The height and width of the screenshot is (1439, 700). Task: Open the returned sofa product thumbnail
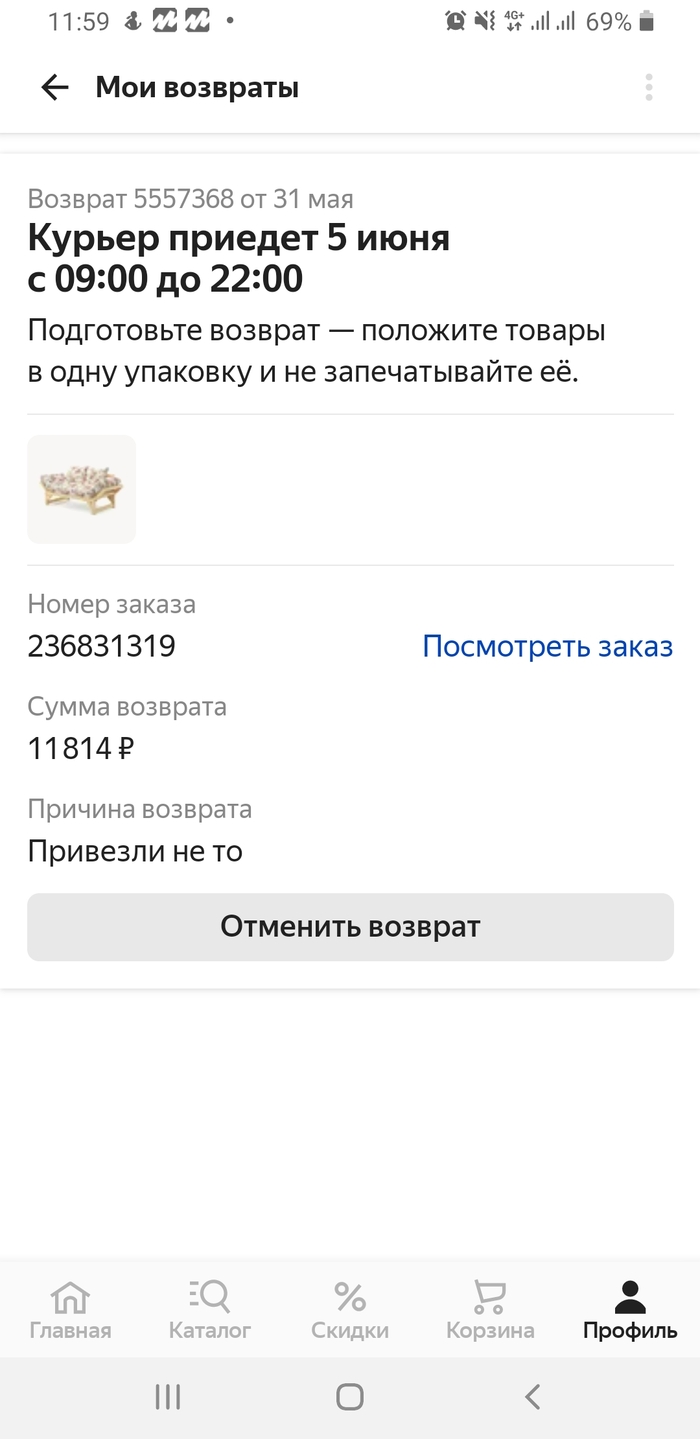(x=82, y=489)
